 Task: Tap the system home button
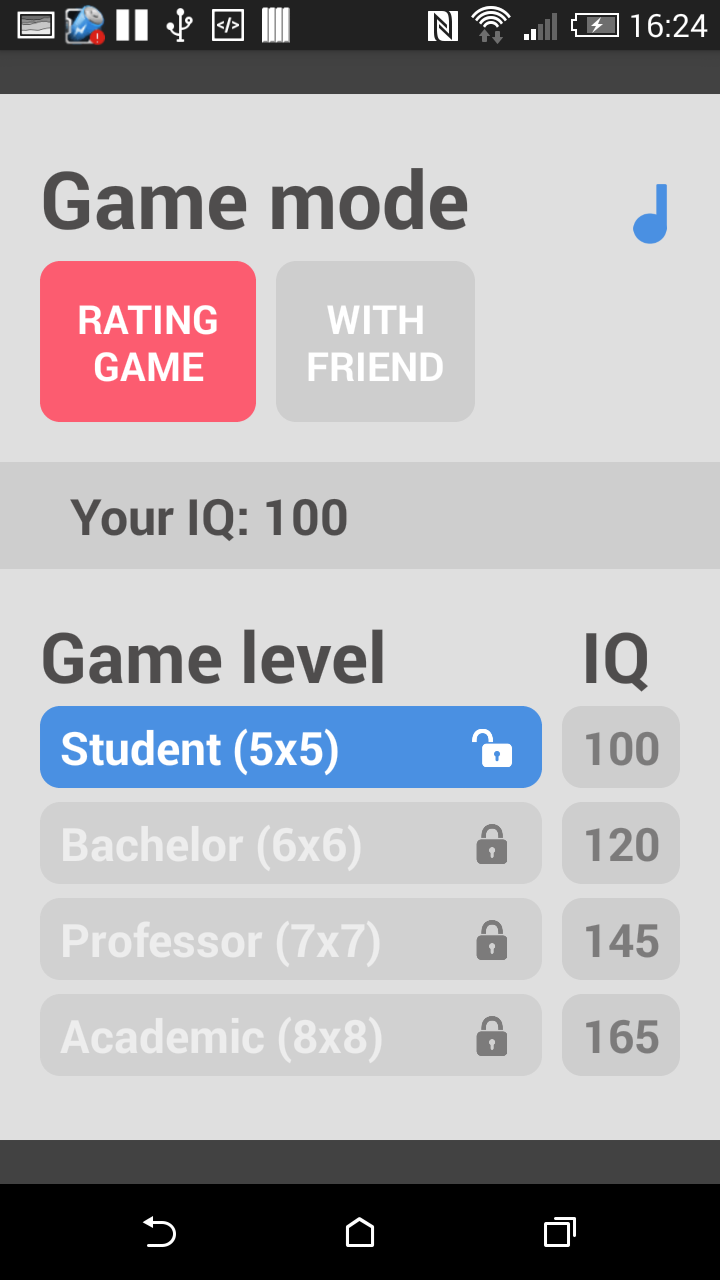coord(360,1232)
